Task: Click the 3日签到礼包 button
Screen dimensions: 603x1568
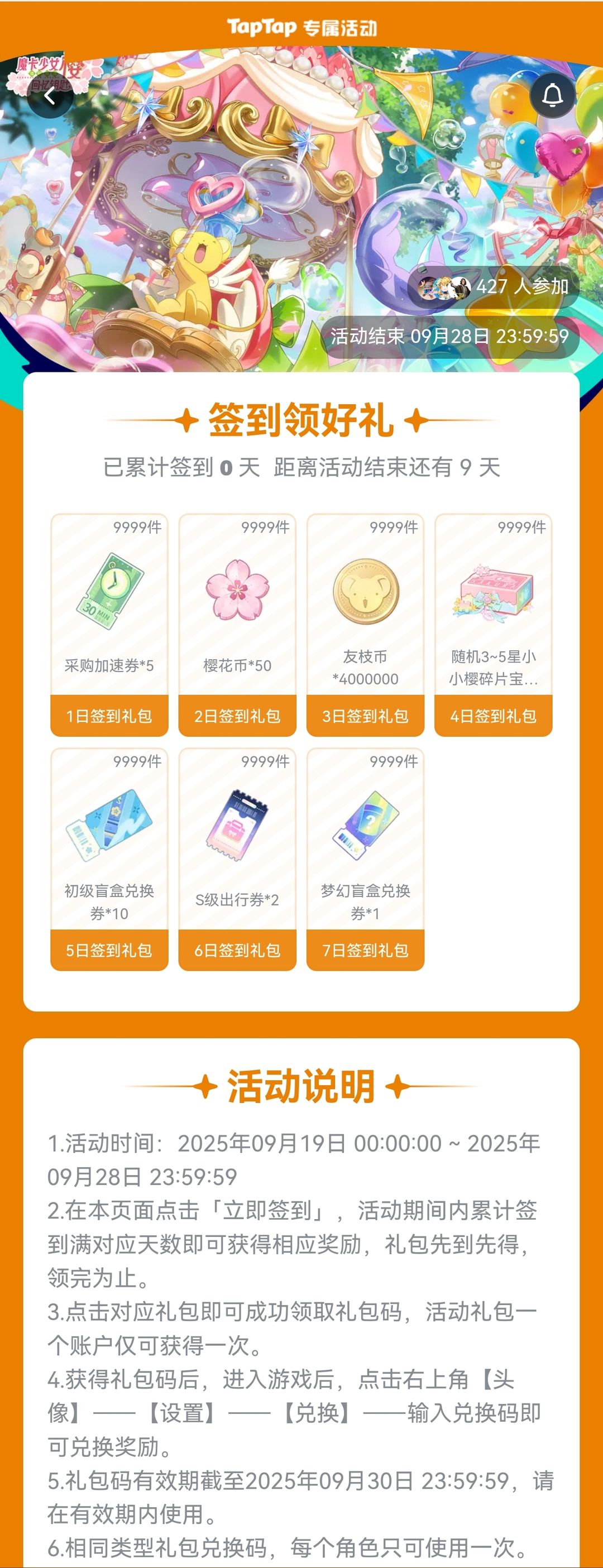Action: (x=364, y=716)
